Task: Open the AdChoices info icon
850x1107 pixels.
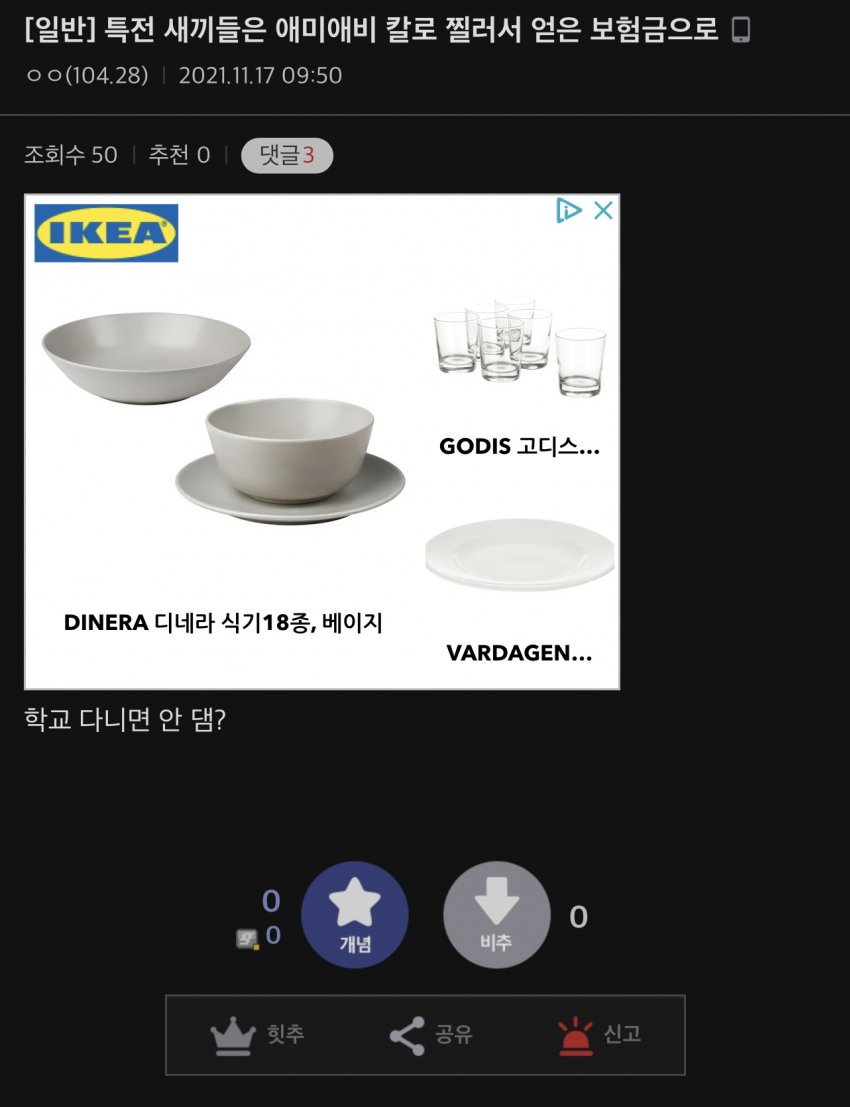Action: coord(569,210)
